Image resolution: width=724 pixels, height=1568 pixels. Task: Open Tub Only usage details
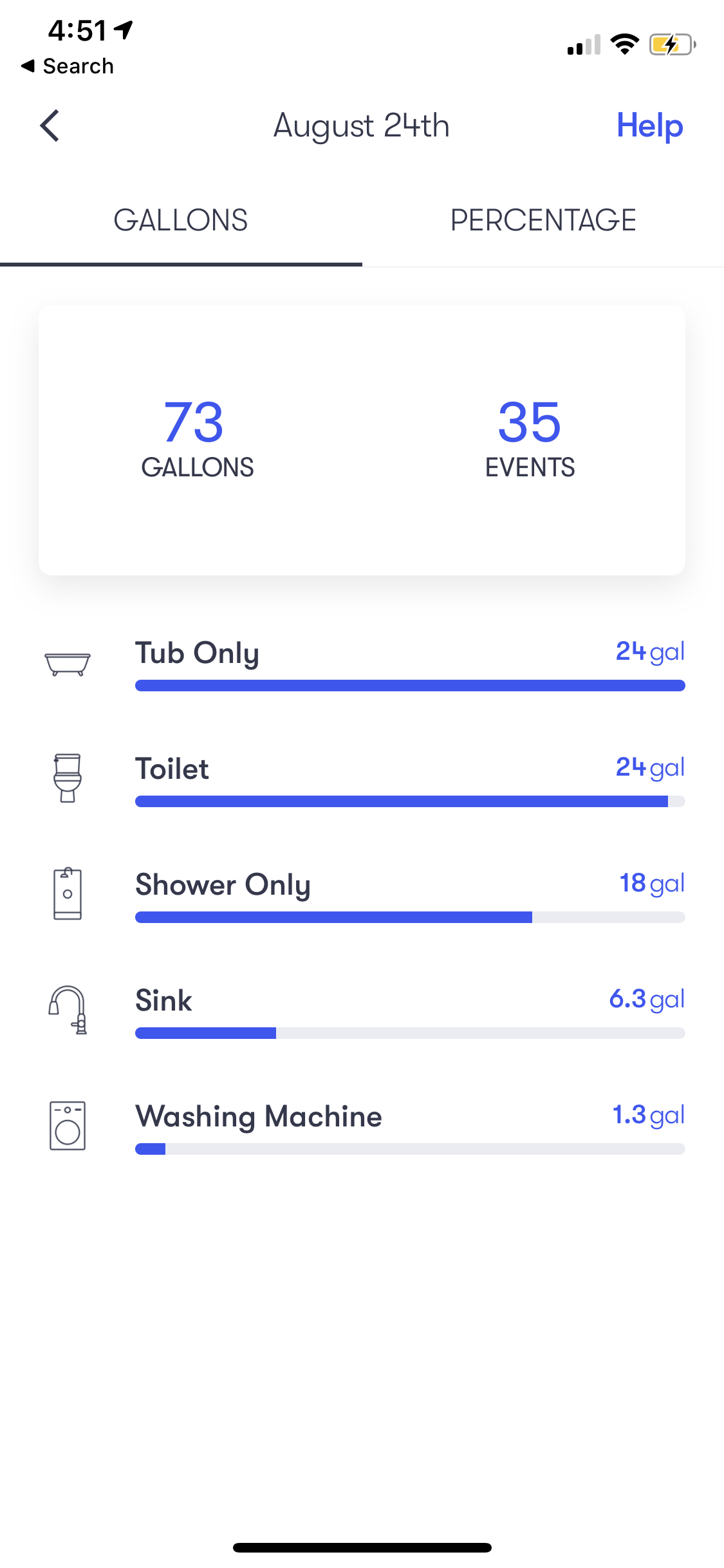409,664
